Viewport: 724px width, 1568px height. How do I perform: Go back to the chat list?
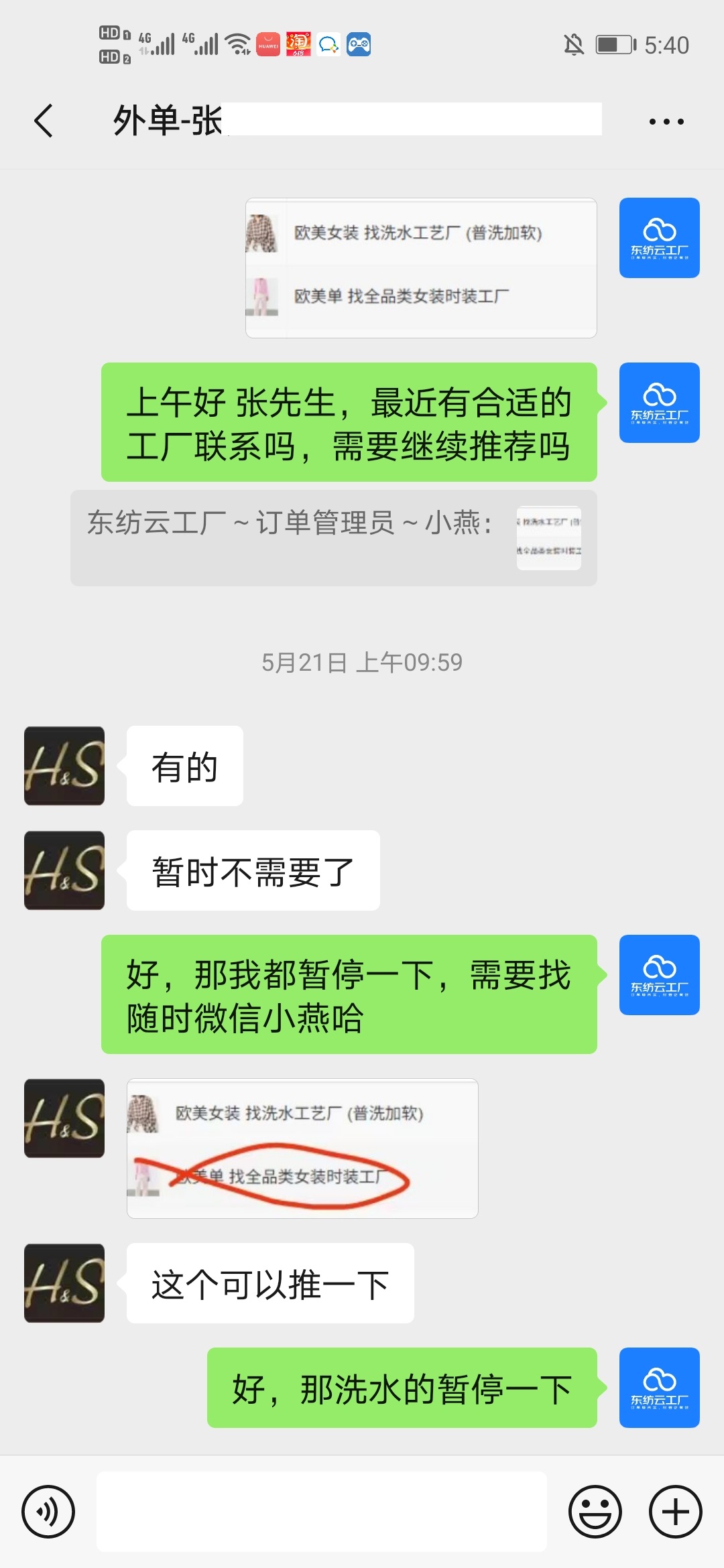click(x=44, y=121)
